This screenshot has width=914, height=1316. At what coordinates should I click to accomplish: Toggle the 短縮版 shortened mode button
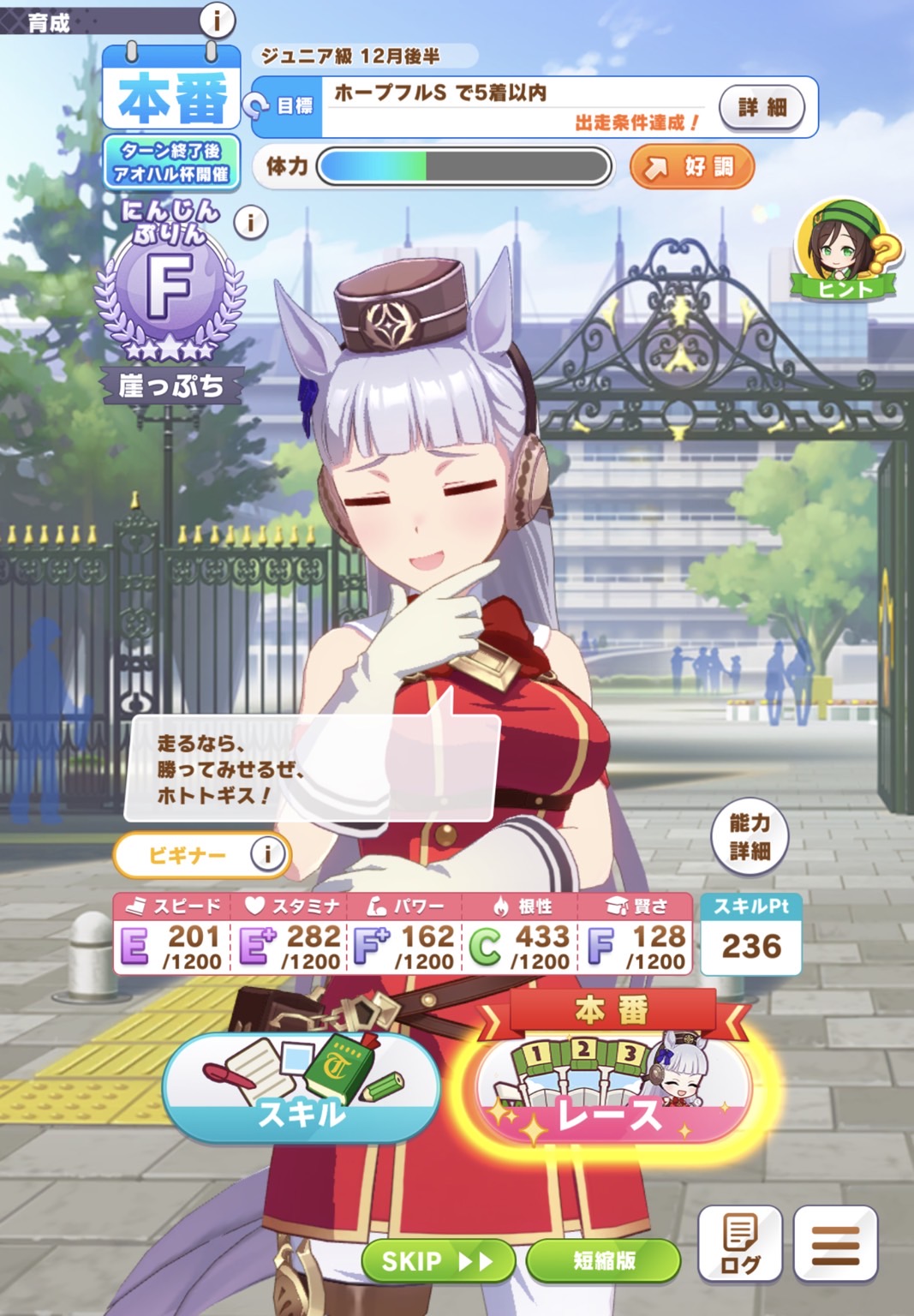pyautogui.click(x=603, y=1260)
